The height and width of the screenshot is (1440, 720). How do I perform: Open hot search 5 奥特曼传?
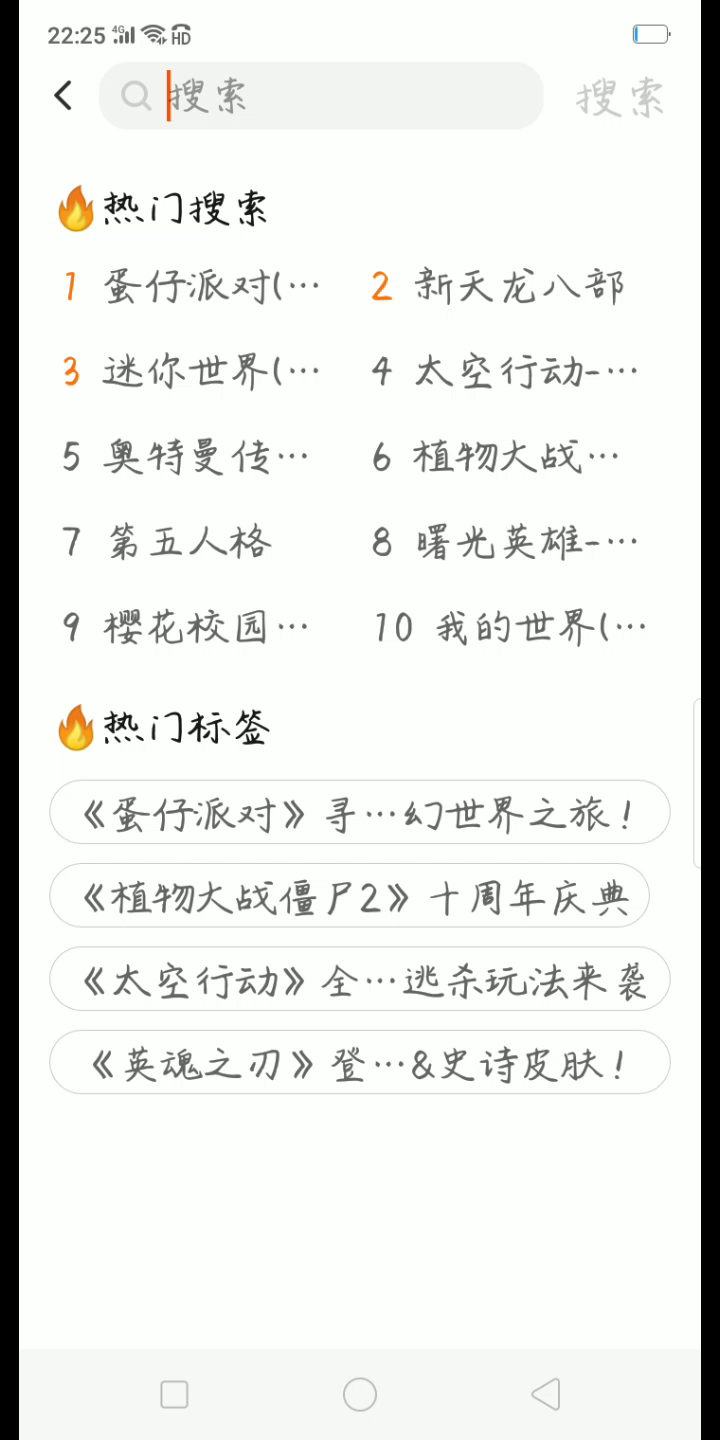point(190,457)
